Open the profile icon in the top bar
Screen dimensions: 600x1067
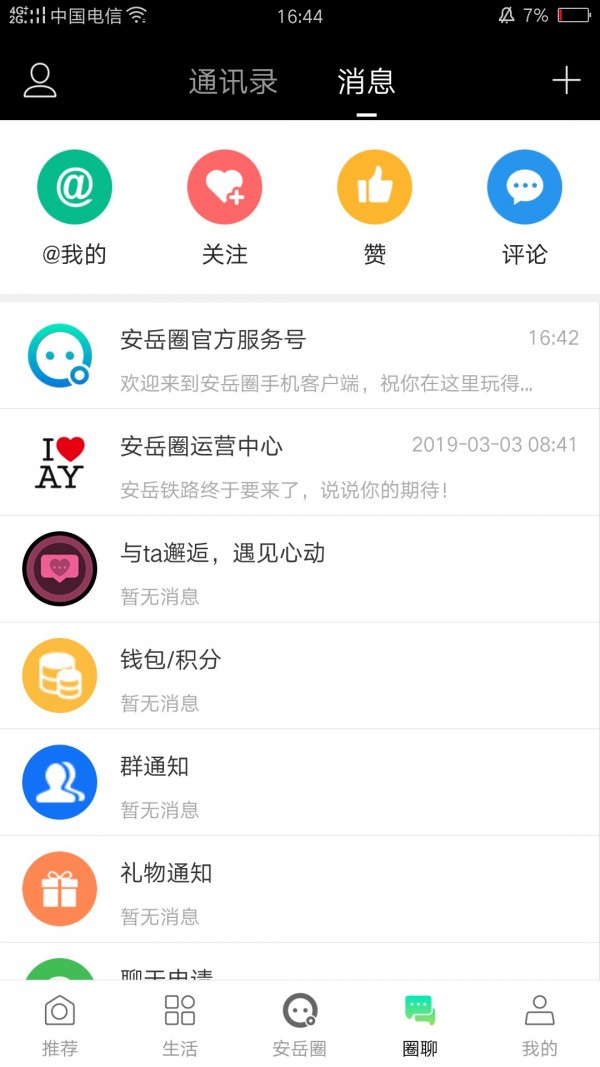(40, 81)
